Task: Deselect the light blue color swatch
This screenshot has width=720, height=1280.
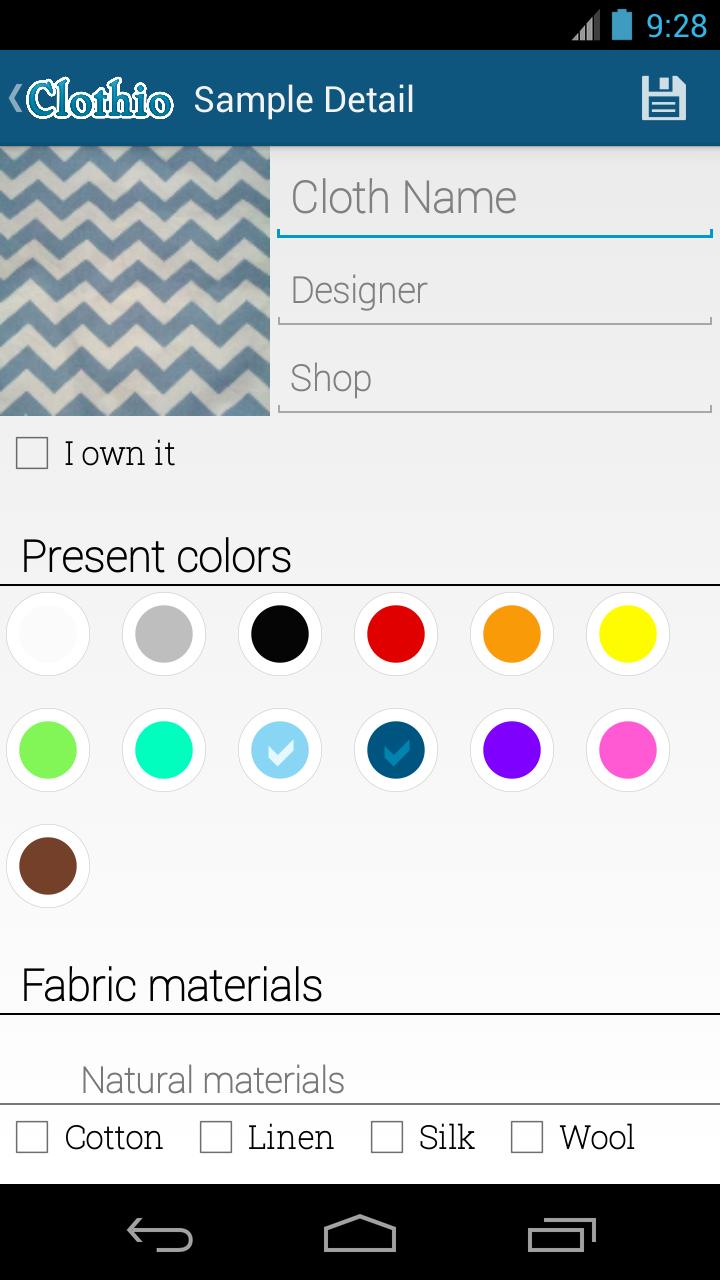Action: 280,750
